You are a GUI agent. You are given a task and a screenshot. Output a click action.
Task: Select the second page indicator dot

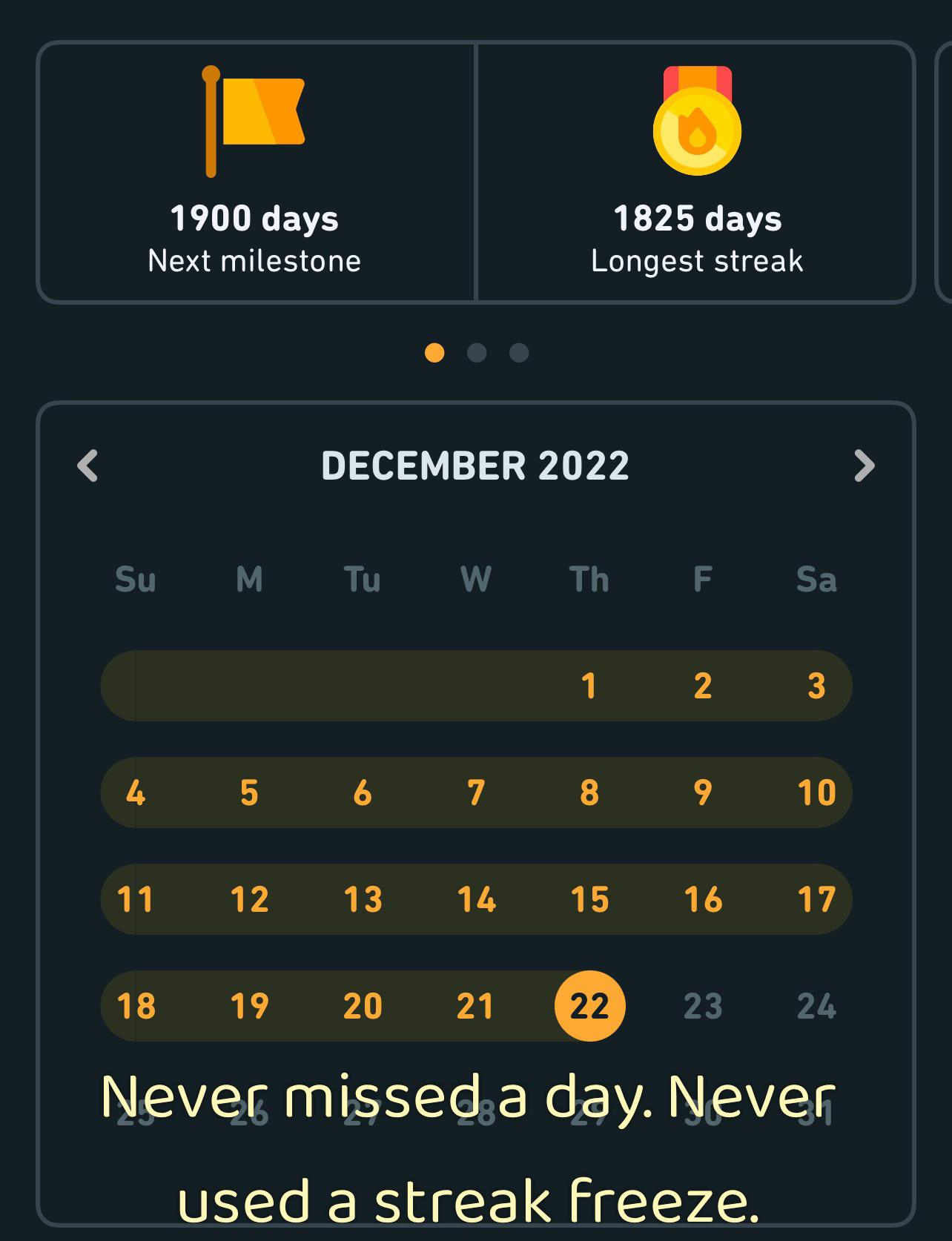point(477,353)
